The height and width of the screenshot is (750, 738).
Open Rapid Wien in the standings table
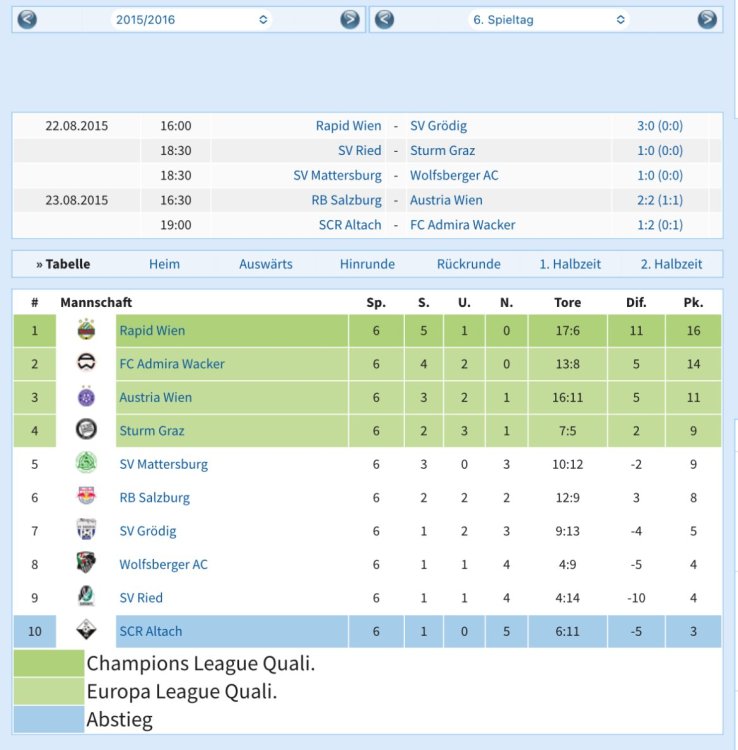click(152, 330)
